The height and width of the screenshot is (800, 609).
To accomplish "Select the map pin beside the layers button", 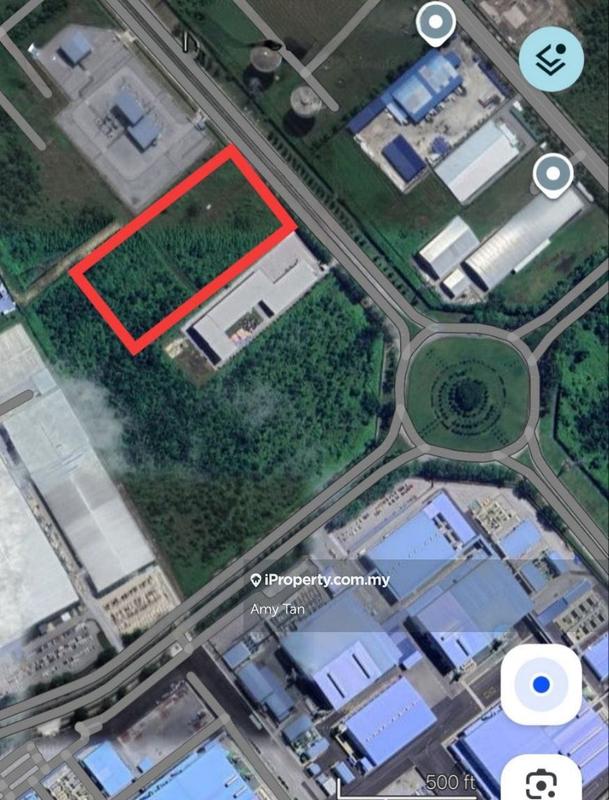I will point(436,24).
